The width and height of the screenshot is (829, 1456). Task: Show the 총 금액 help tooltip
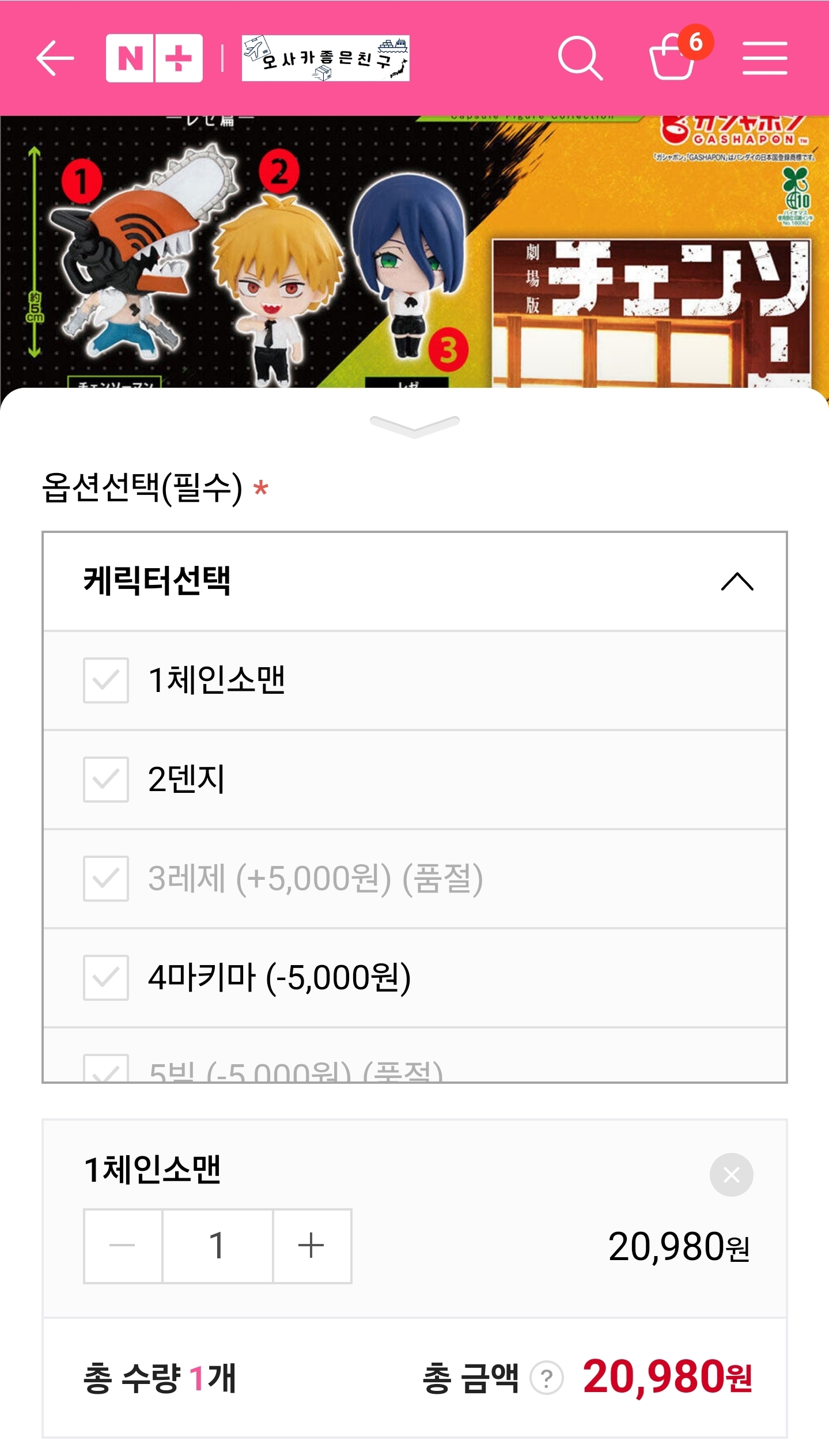(546, 1378)
